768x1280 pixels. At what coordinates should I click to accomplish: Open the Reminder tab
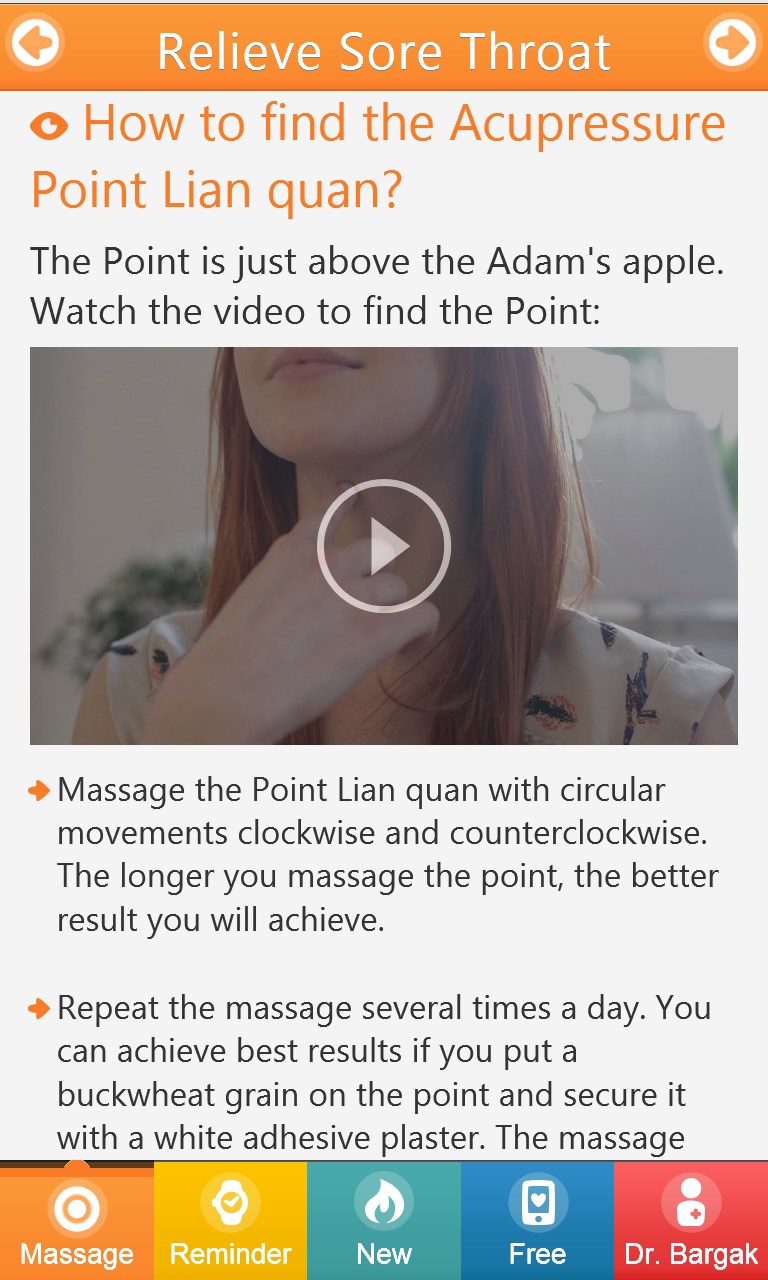click(x=230, y=1221)
